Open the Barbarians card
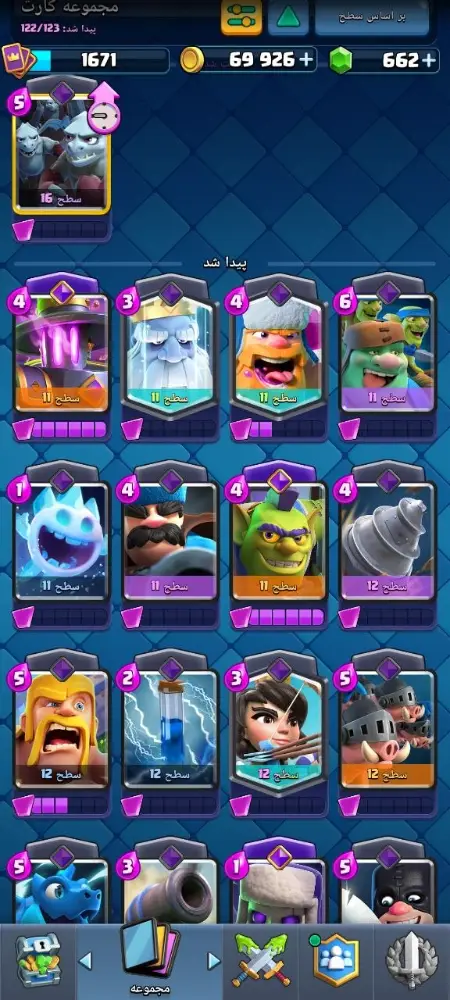This screenshot has height=1000, width=450. 61,728
